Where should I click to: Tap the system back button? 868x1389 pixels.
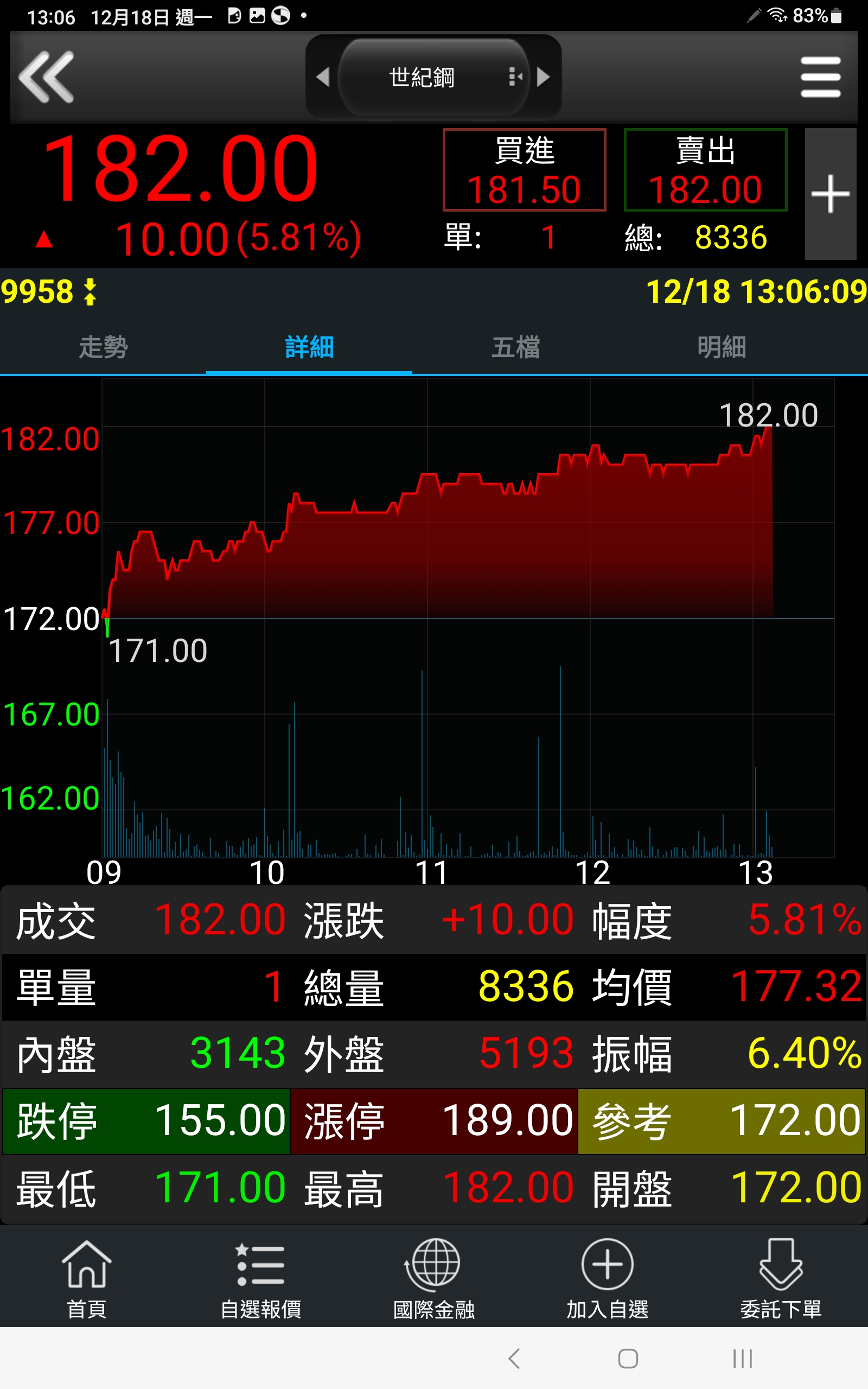[x=514, y=1359]
